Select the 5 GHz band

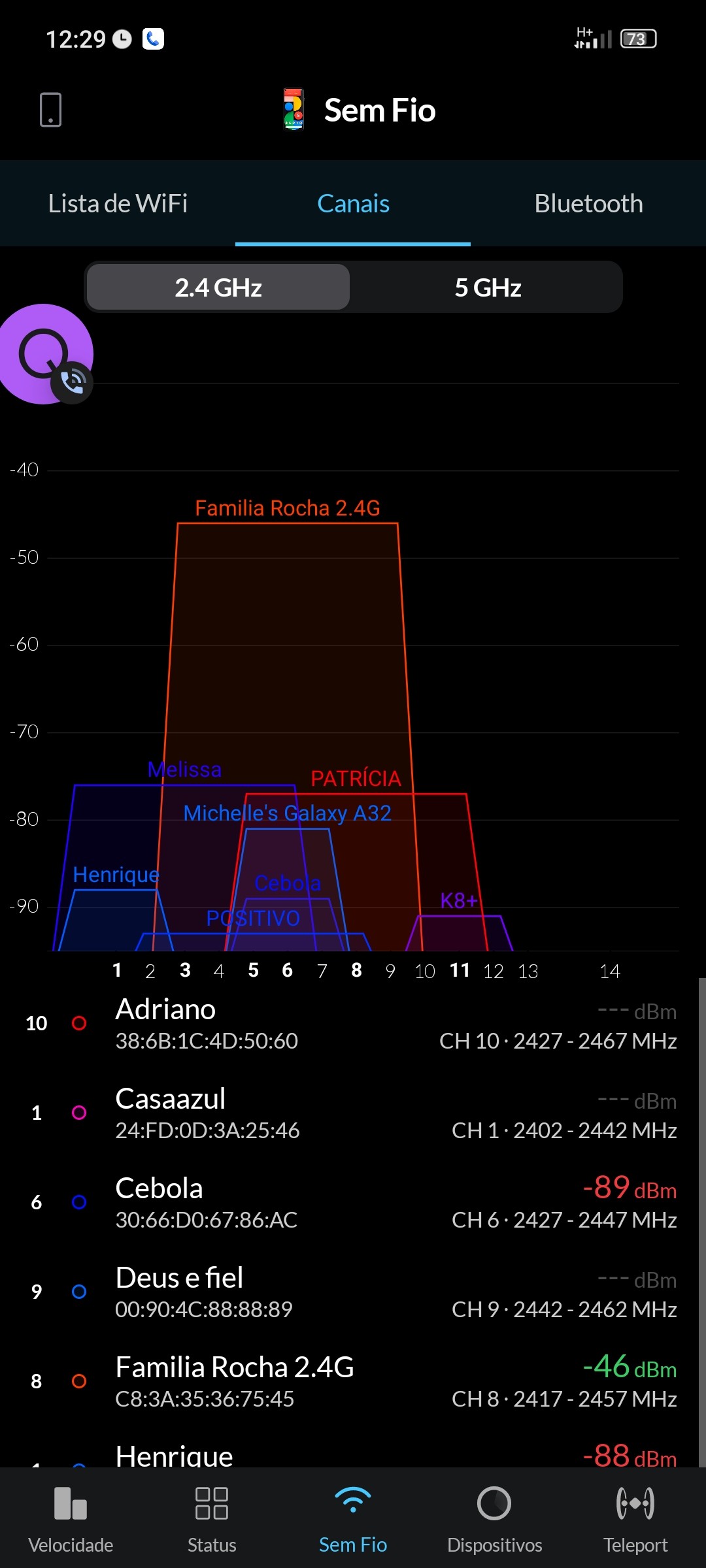pyautogui.click(x=488, y=287)
